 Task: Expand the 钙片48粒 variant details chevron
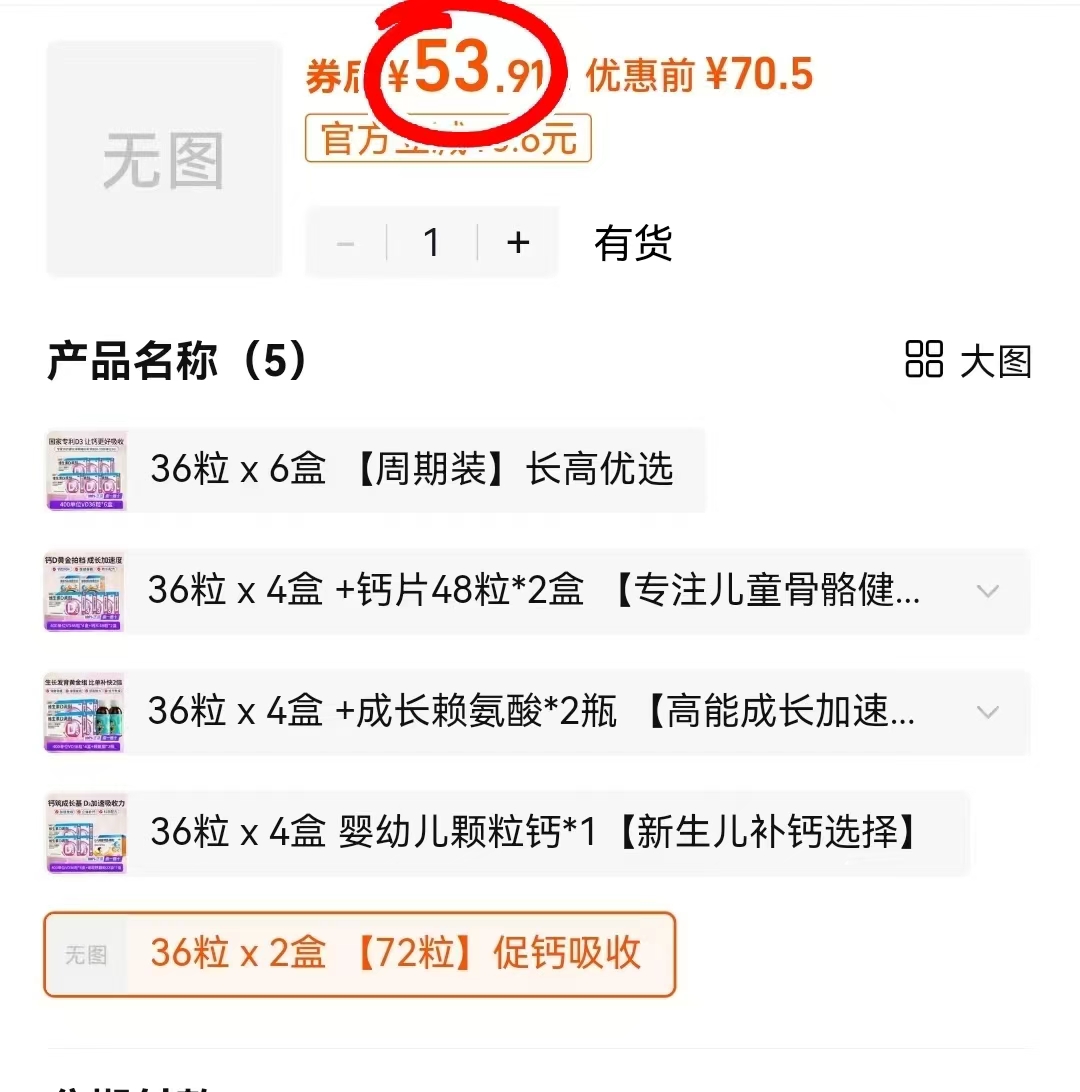pyautogui.click(x=988, y=591)
